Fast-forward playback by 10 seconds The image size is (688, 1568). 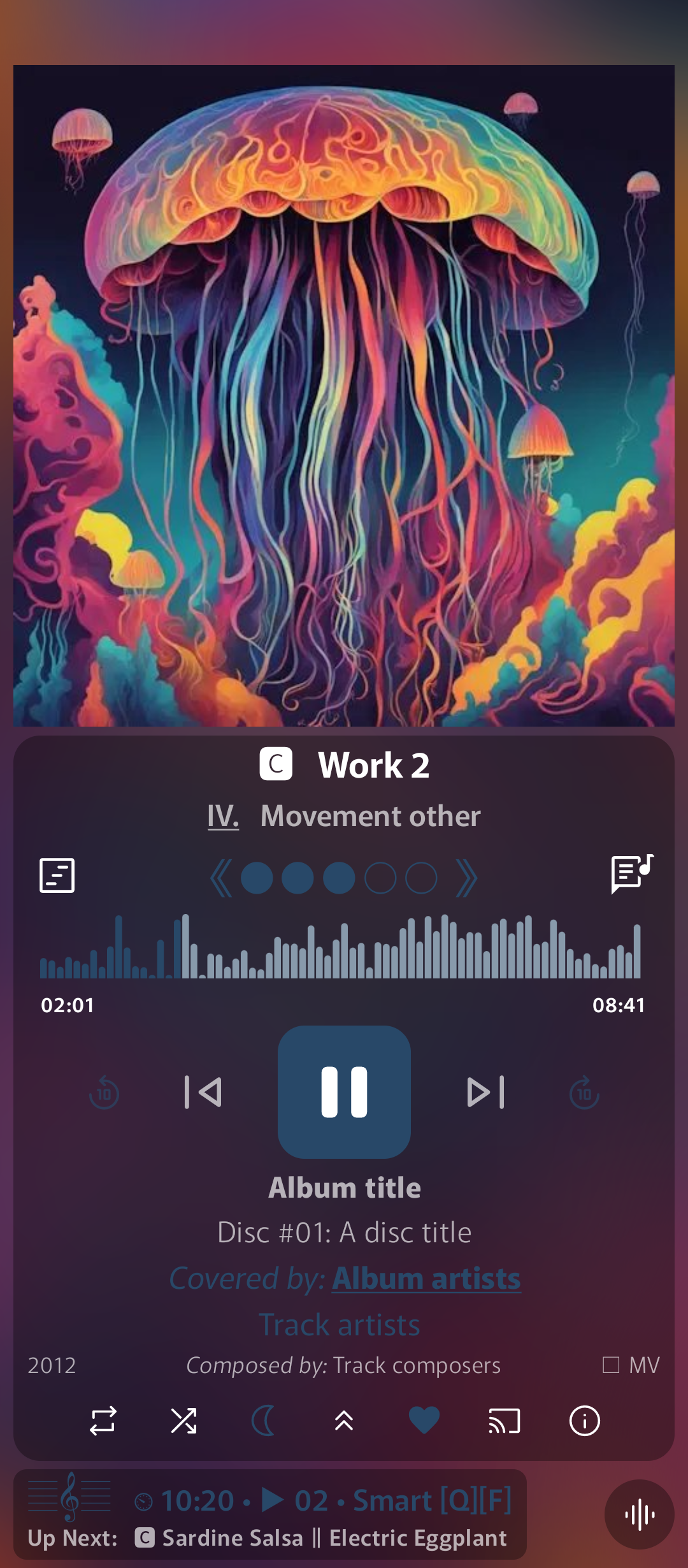[584, 1093]
